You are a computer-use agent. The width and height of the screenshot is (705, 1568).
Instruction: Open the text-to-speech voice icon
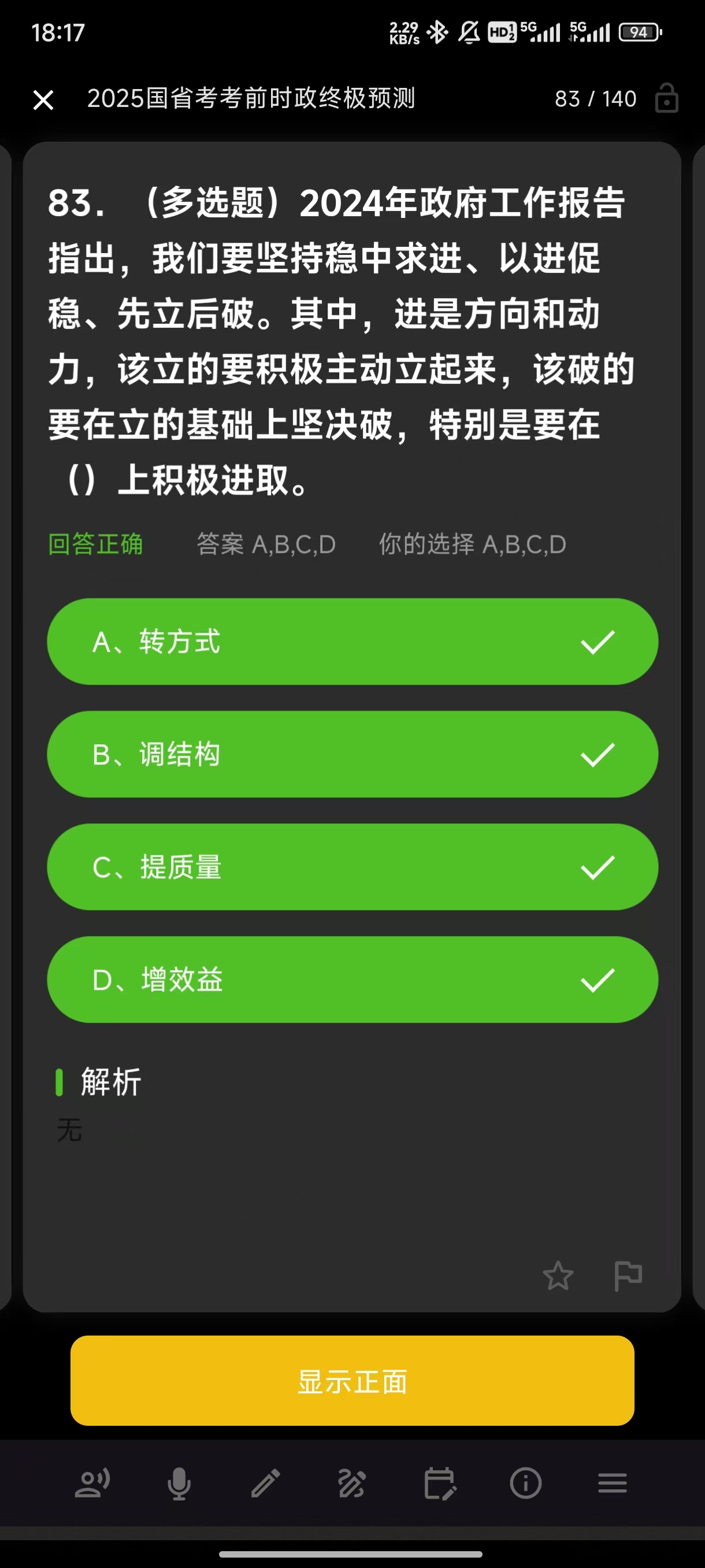[92, 1484]
